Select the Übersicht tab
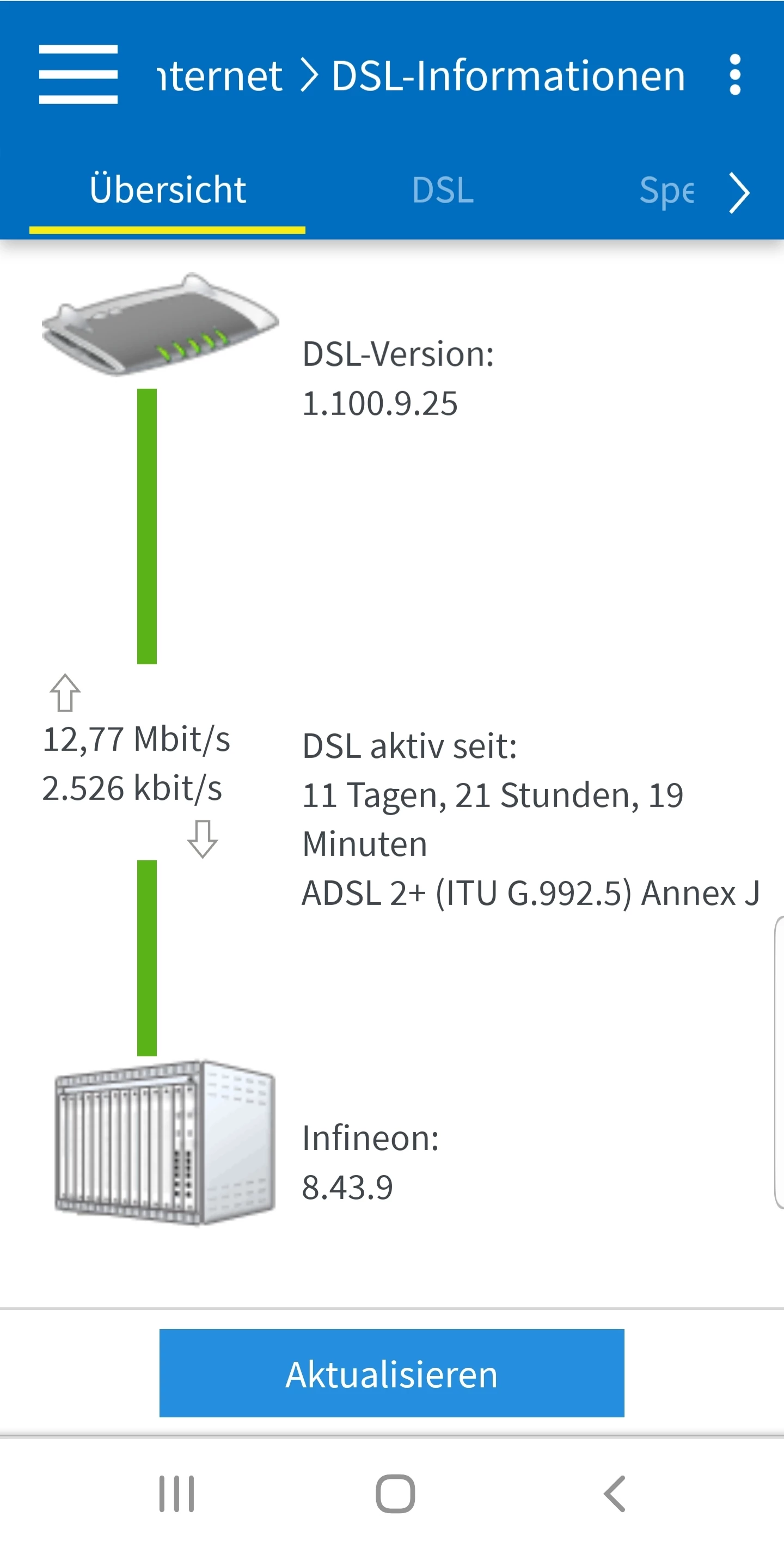 point(168,191)
